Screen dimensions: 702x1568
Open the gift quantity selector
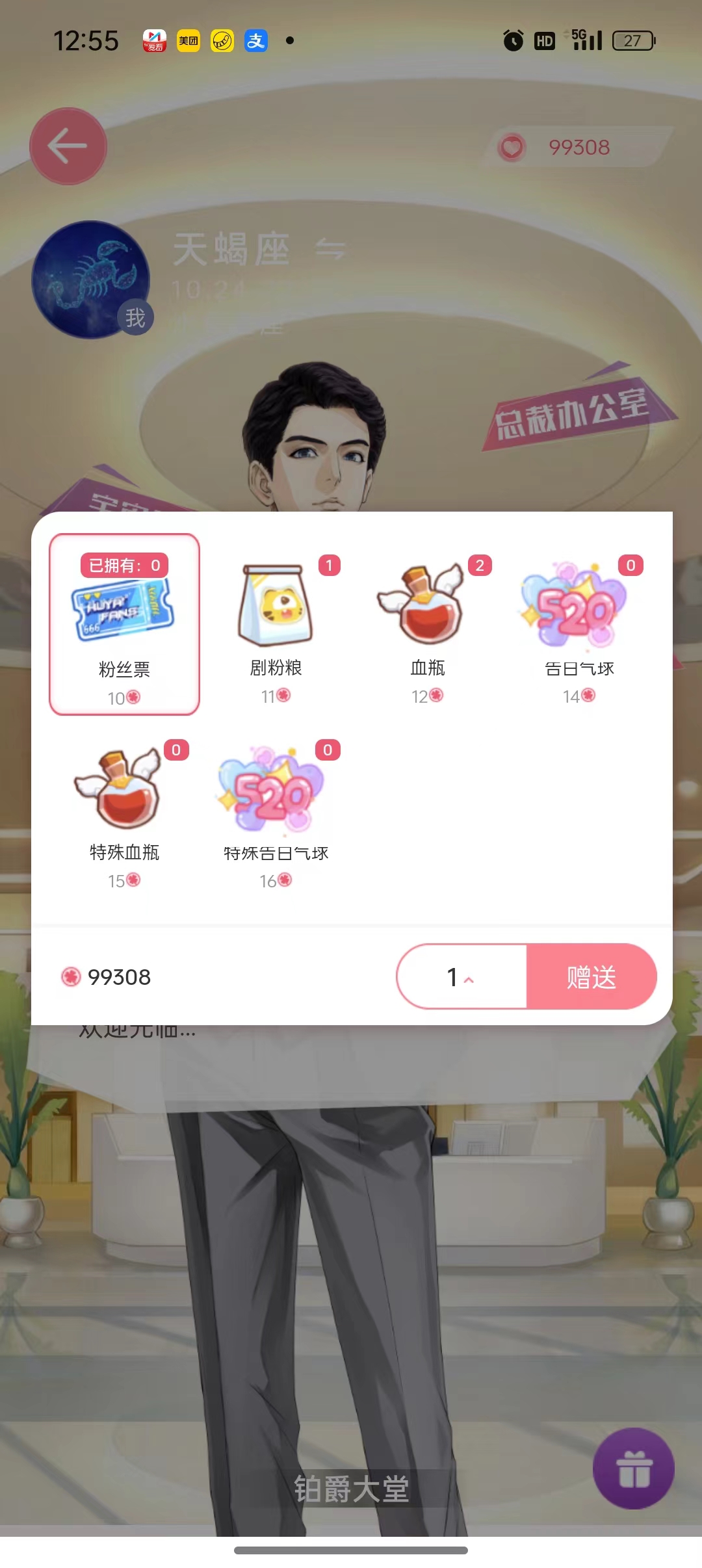tap(461, 977)
